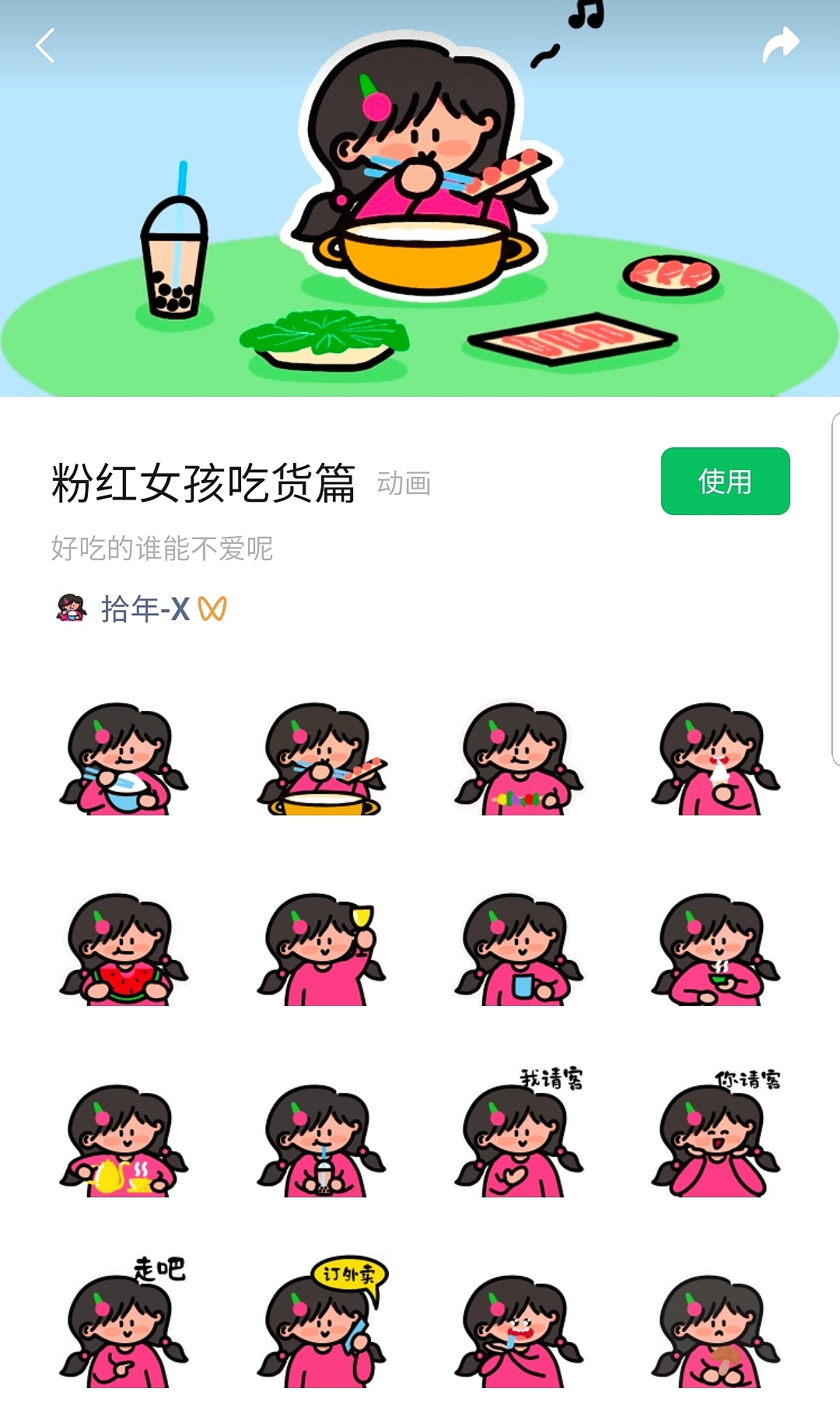Share this sticker pack

(x=780, y=44)
